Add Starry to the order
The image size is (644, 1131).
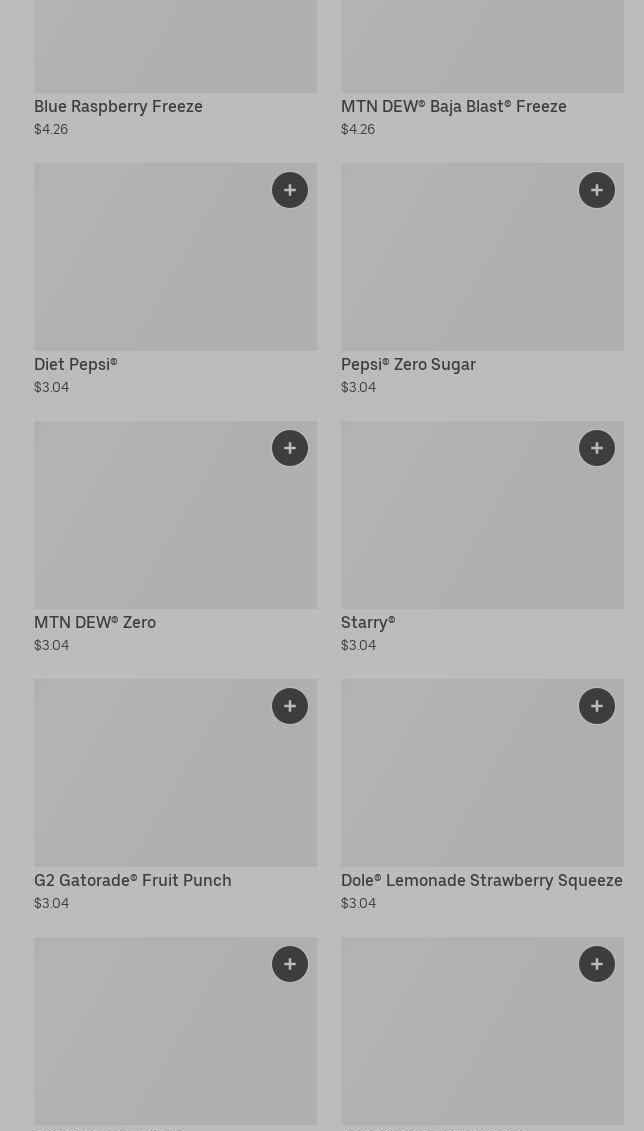coord(597,448)
